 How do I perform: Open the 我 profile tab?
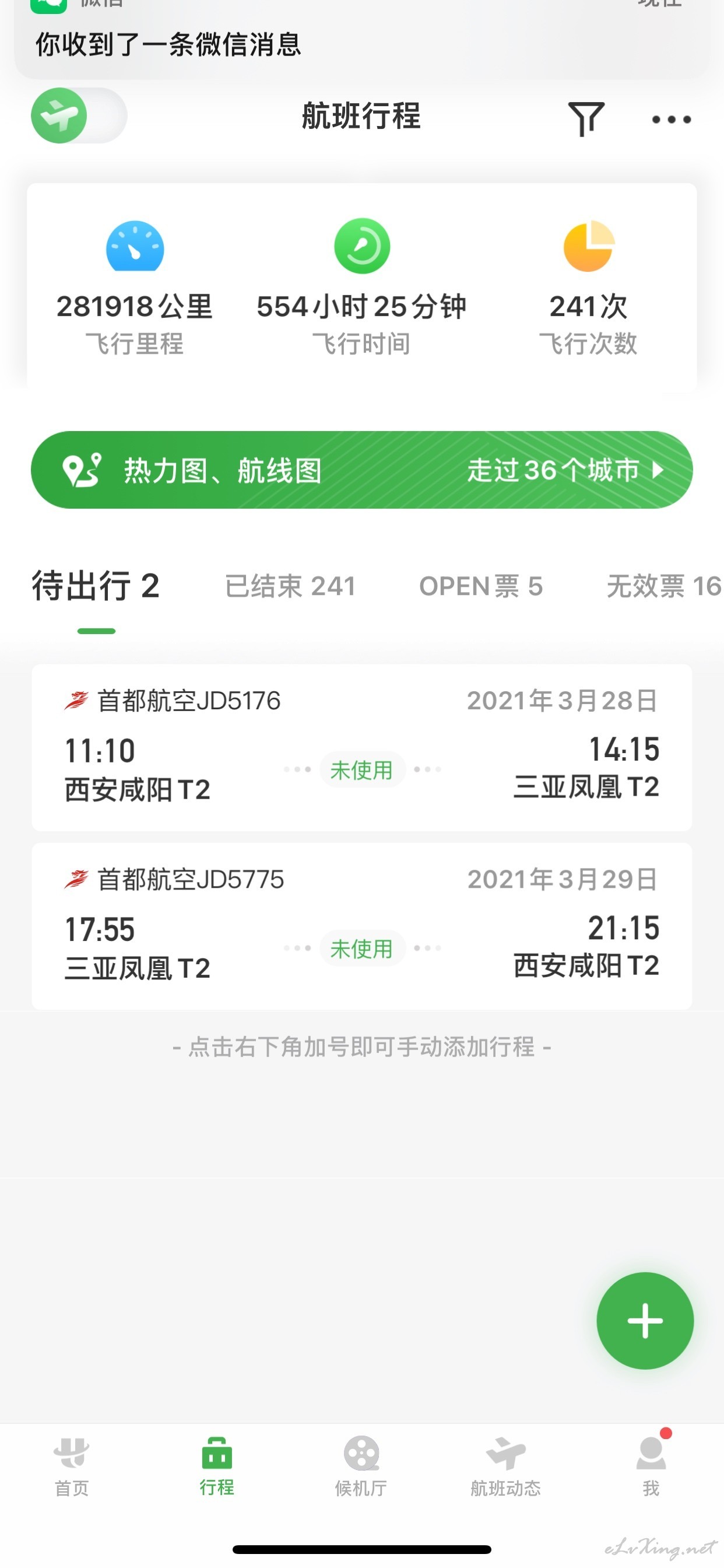(x=651, y=1466)
